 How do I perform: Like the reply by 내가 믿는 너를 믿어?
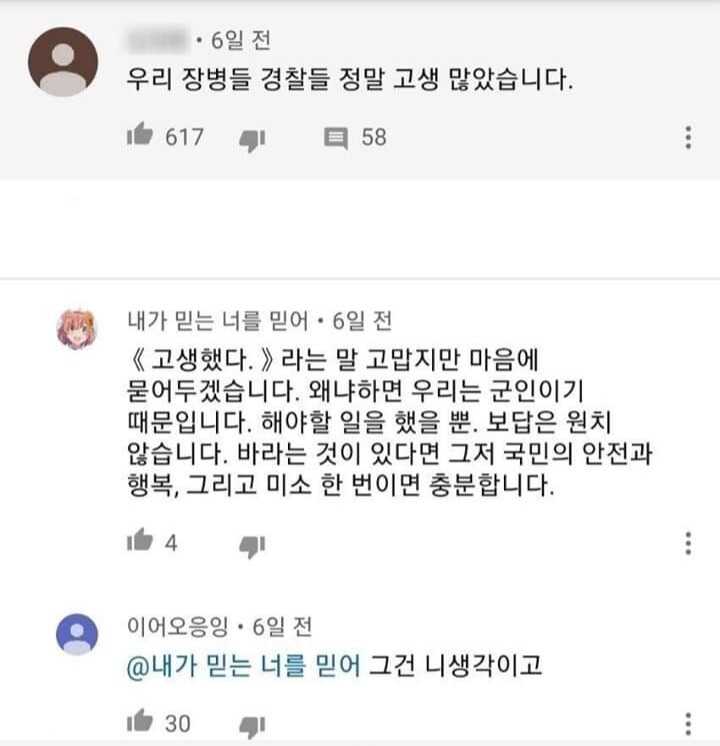pos(139,543)
